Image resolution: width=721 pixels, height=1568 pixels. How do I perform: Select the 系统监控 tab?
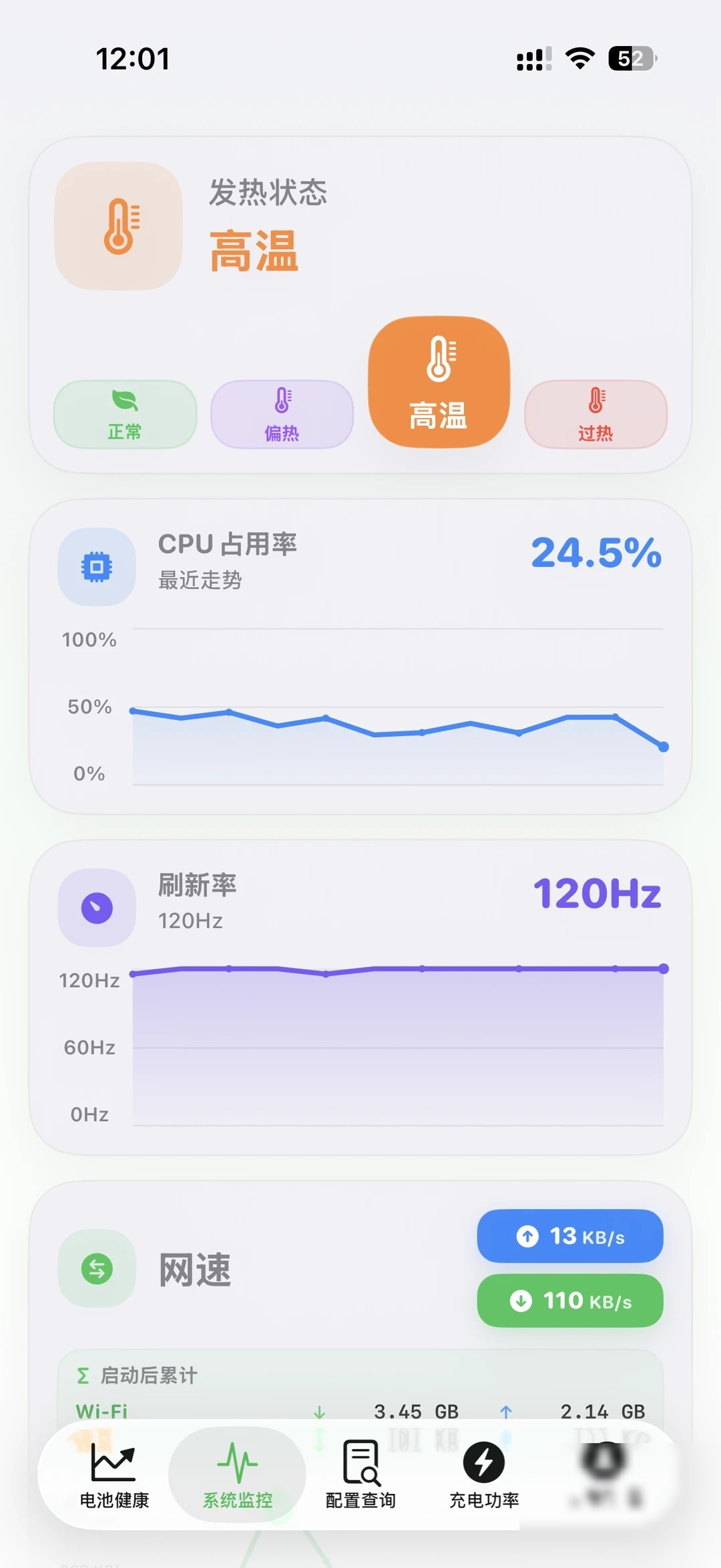(x=238, y=1475)
